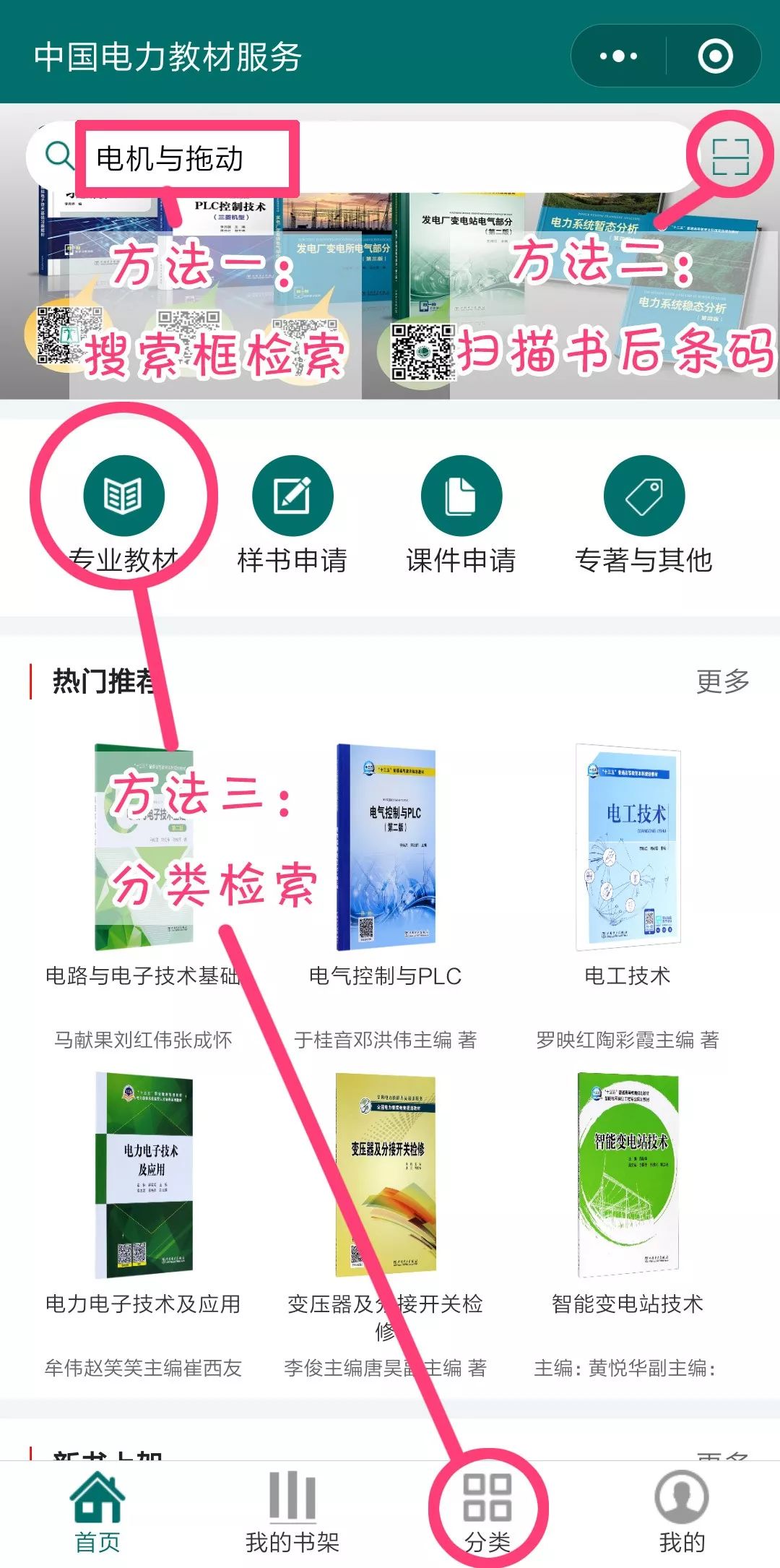Open the mini program overflow menu
This screenshot has width=780, height=1568.
618,56
